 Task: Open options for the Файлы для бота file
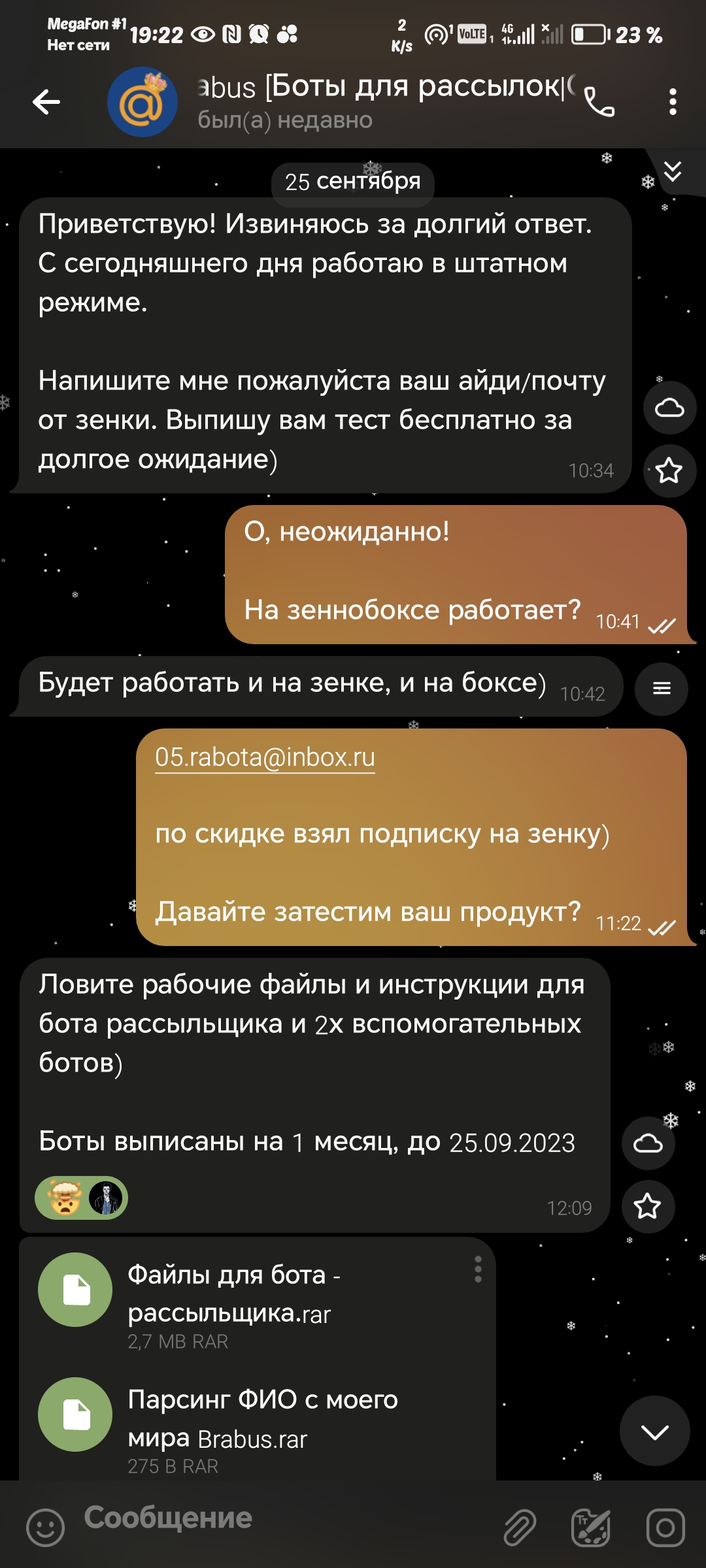[x=478, y=1269]
